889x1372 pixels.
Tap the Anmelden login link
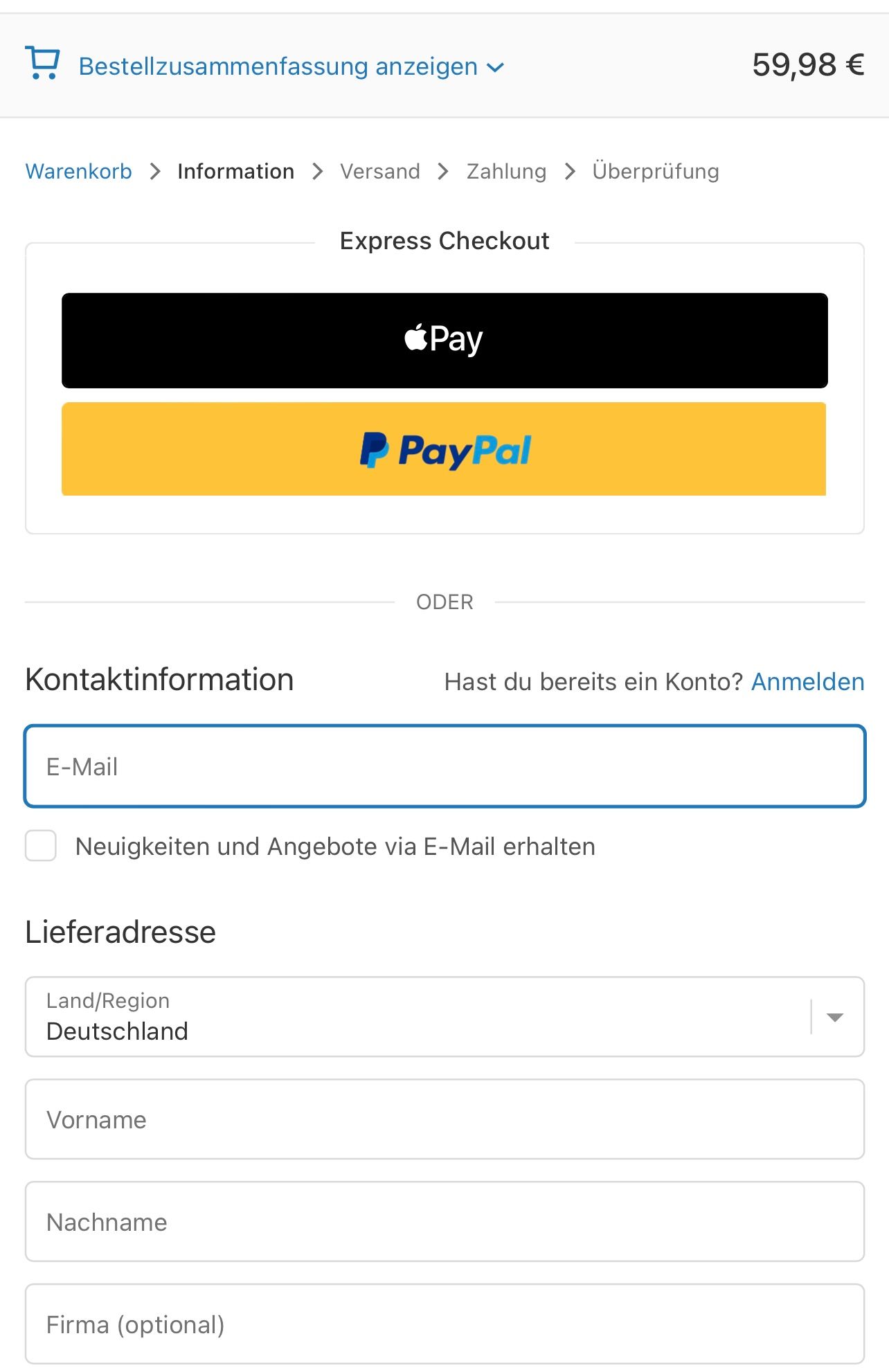[807, 682]
